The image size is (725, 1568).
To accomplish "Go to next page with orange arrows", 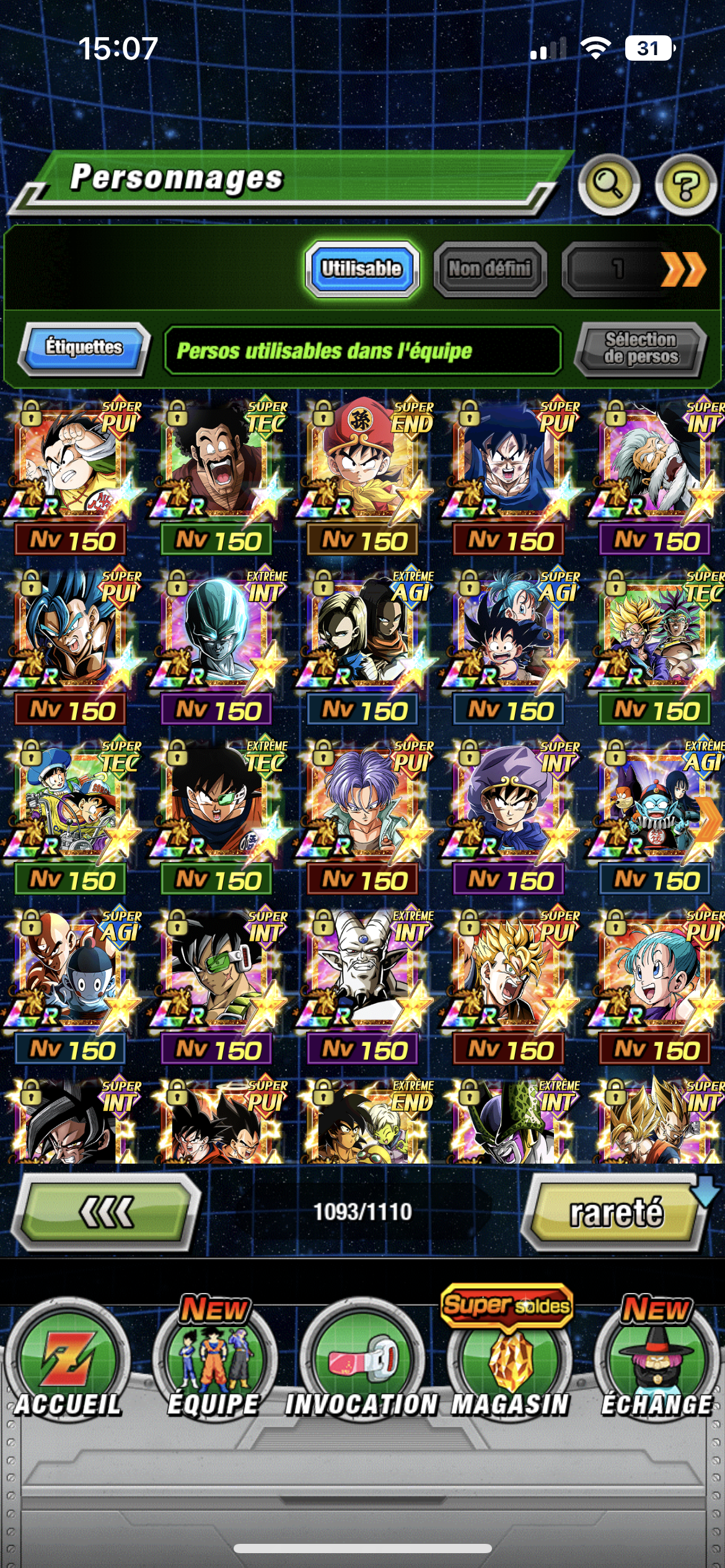I will pos(682,269).
